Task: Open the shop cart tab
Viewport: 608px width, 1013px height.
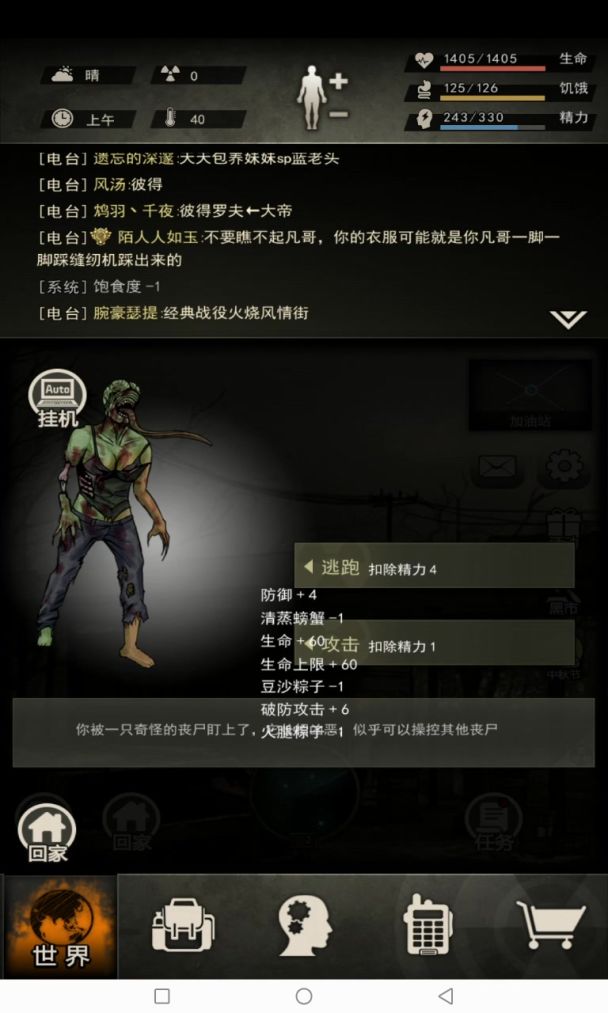Action: pyautogui.click(x=549, y=925)
